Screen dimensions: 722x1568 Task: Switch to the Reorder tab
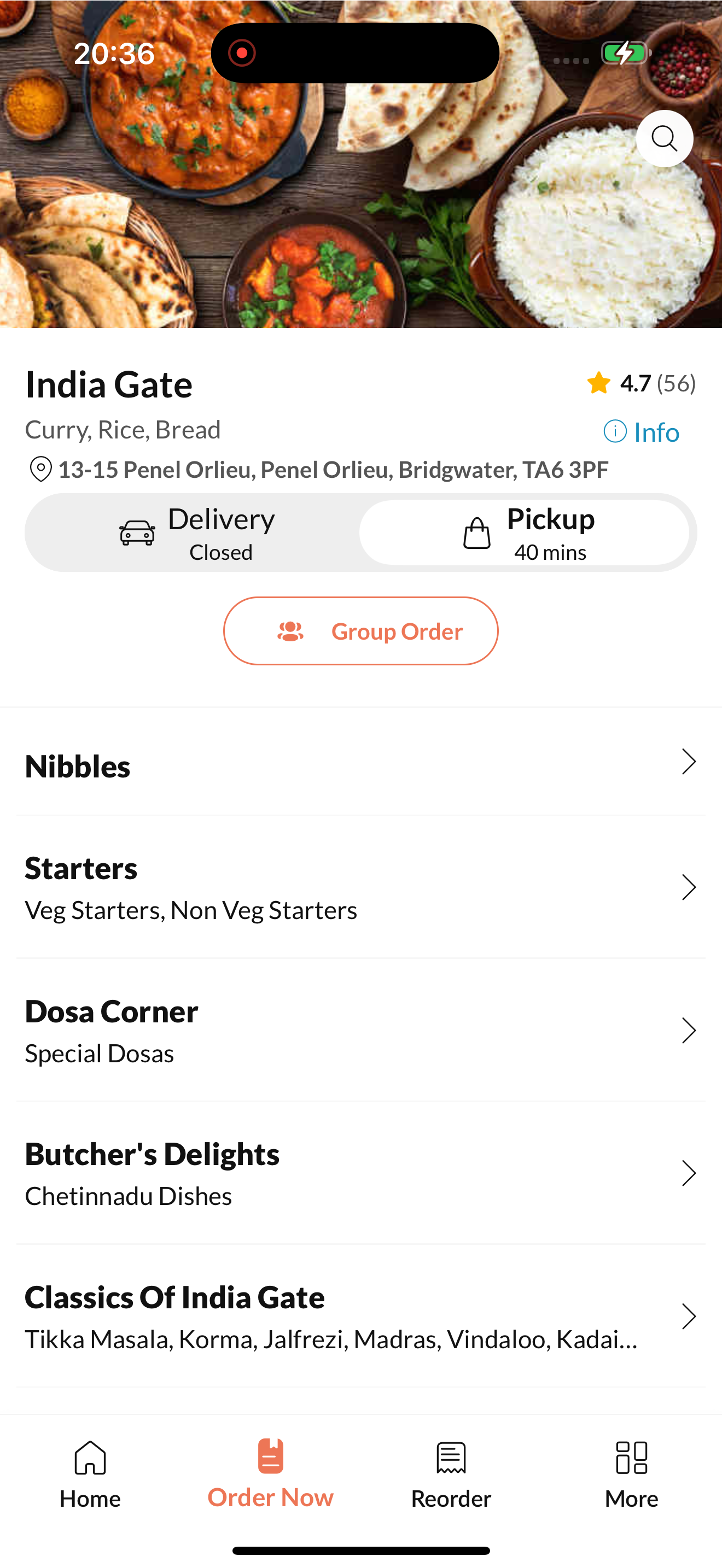coord(451,1473)
